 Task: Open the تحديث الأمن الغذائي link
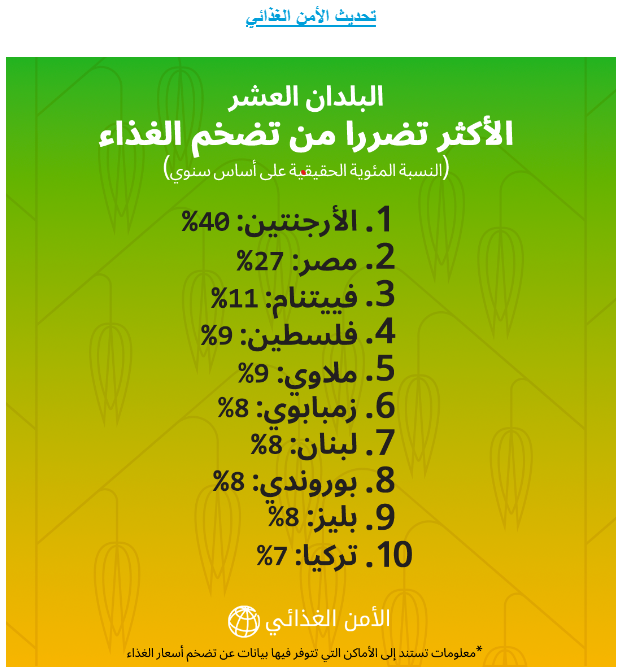pos(310,17)
